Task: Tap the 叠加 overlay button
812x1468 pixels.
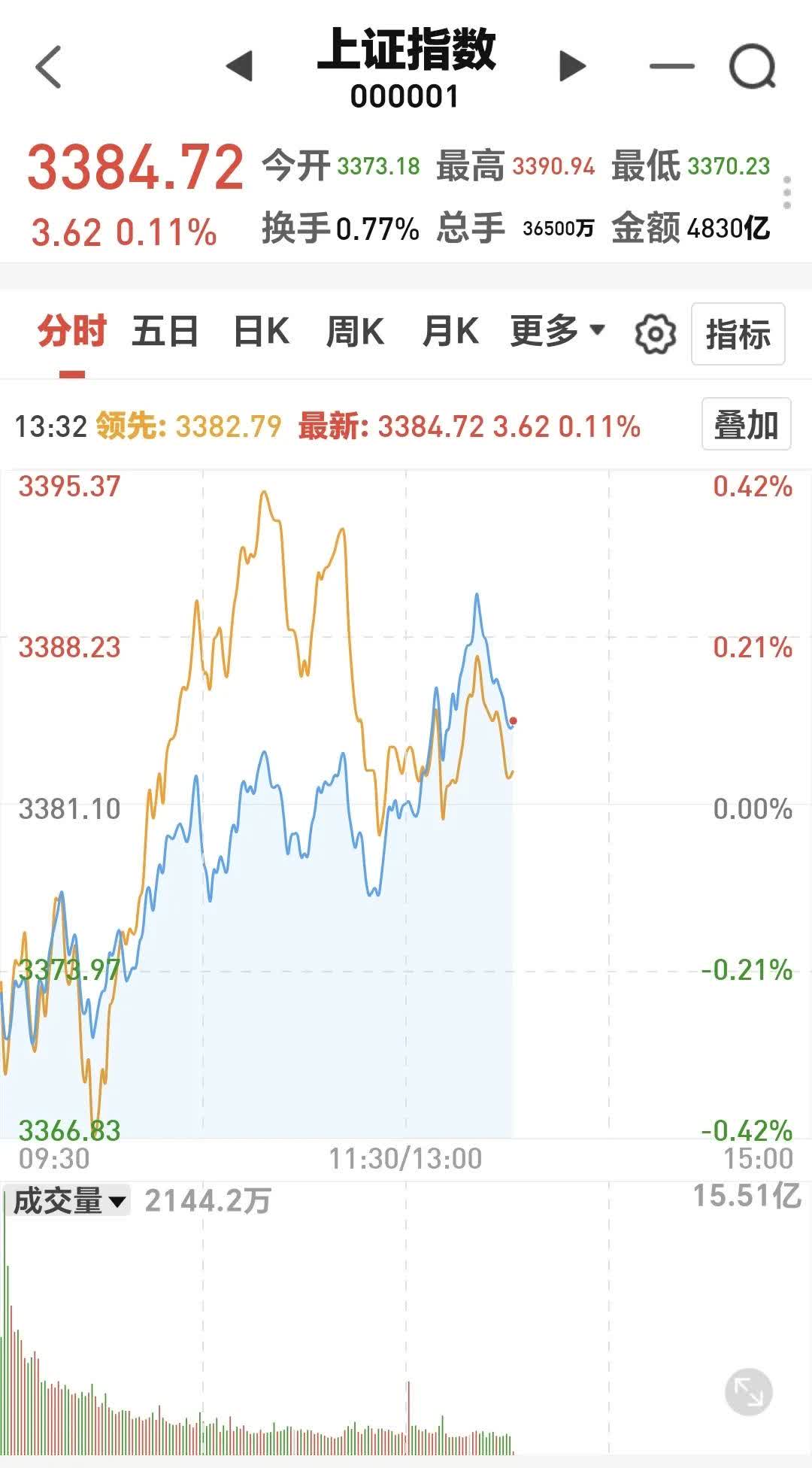Action: 746,425
